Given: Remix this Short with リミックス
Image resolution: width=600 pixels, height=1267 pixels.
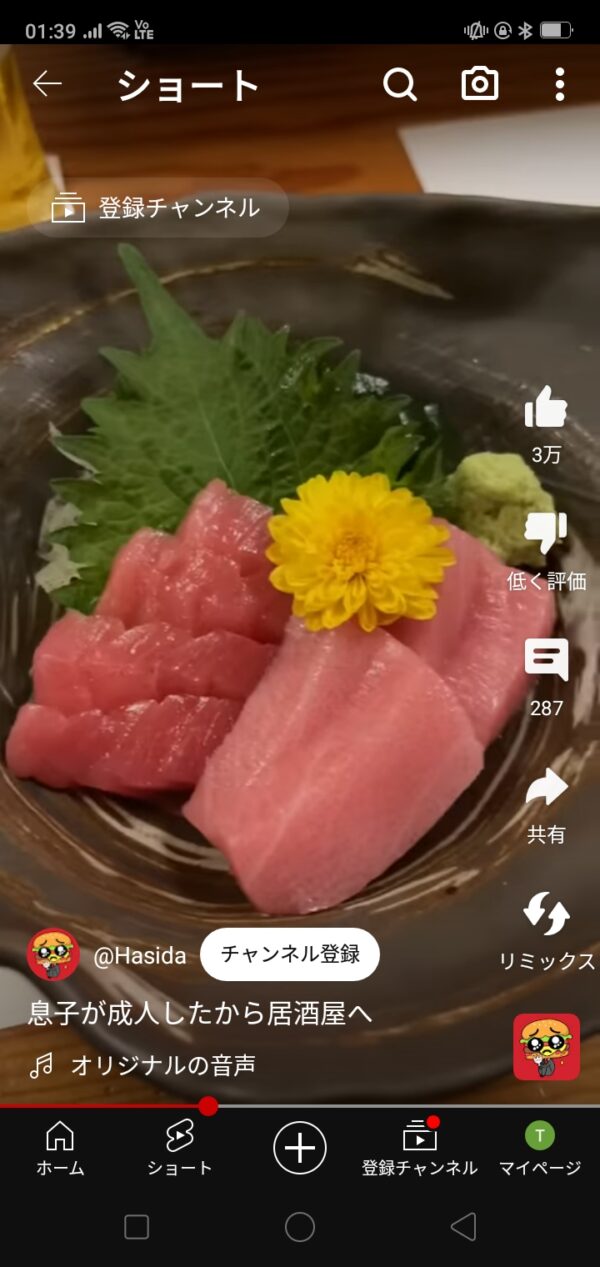Looking at the screenshot, I should [x=546, y=915].
